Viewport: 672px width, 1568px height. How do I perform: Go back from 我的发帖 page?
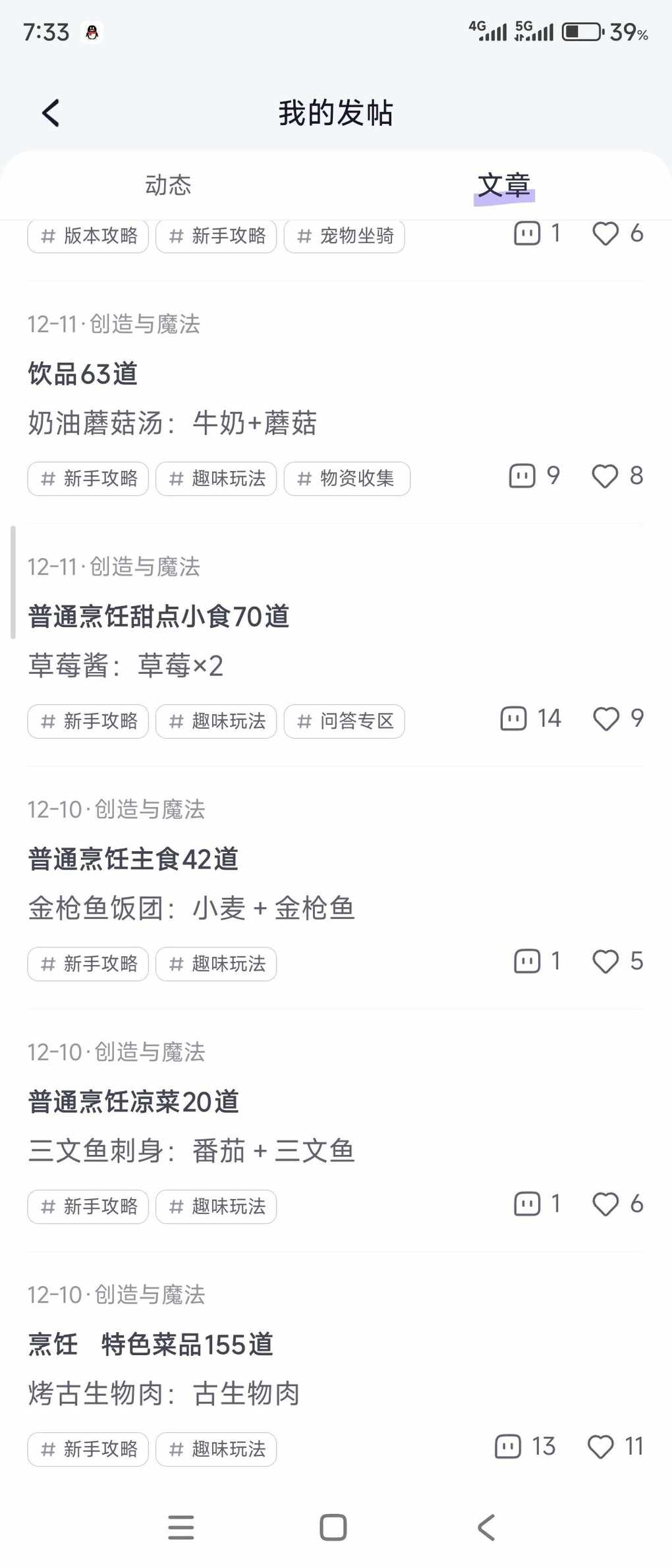pos(51,113)
